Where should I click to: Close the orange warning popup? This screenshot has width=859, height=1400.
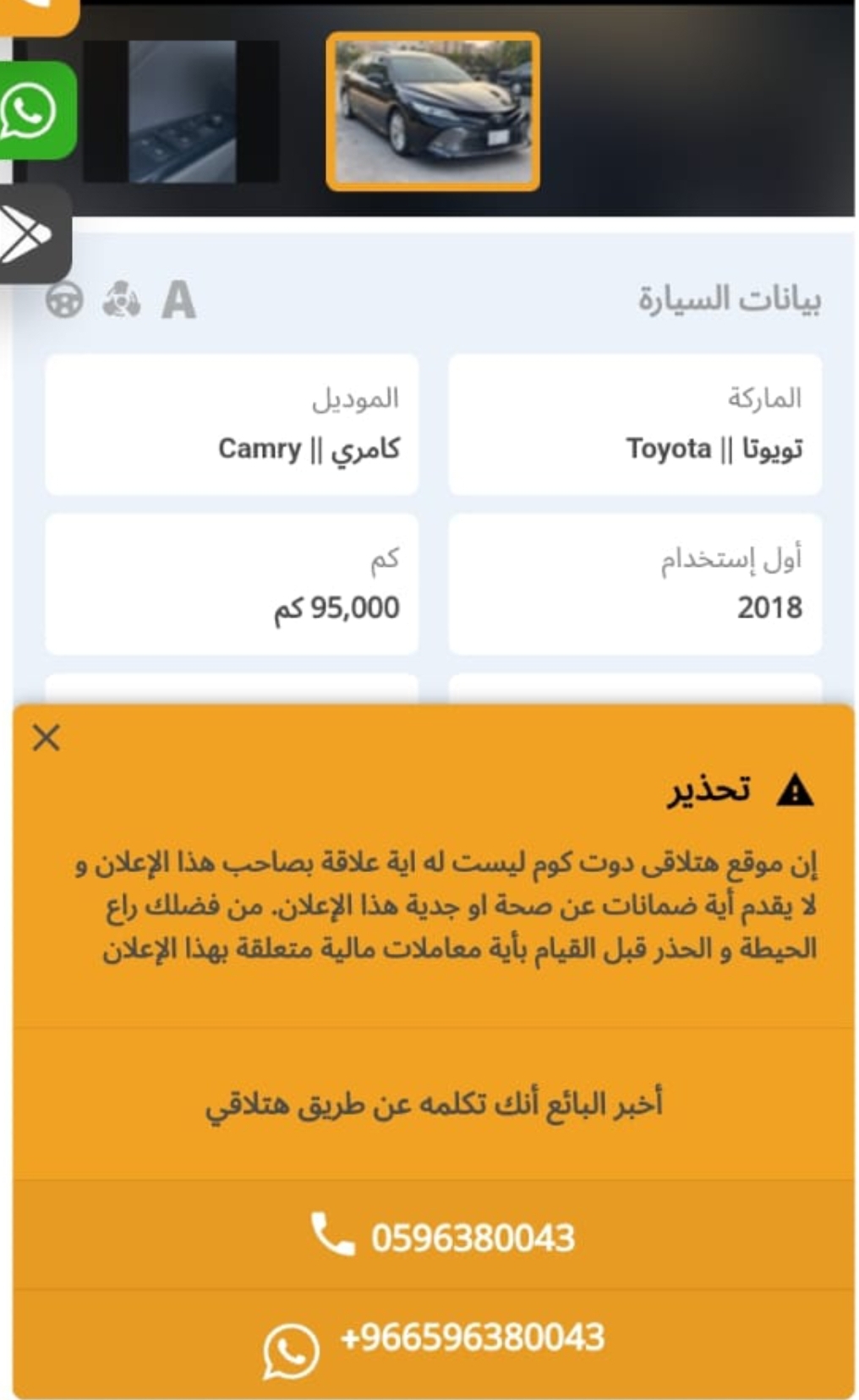(47, 738)
